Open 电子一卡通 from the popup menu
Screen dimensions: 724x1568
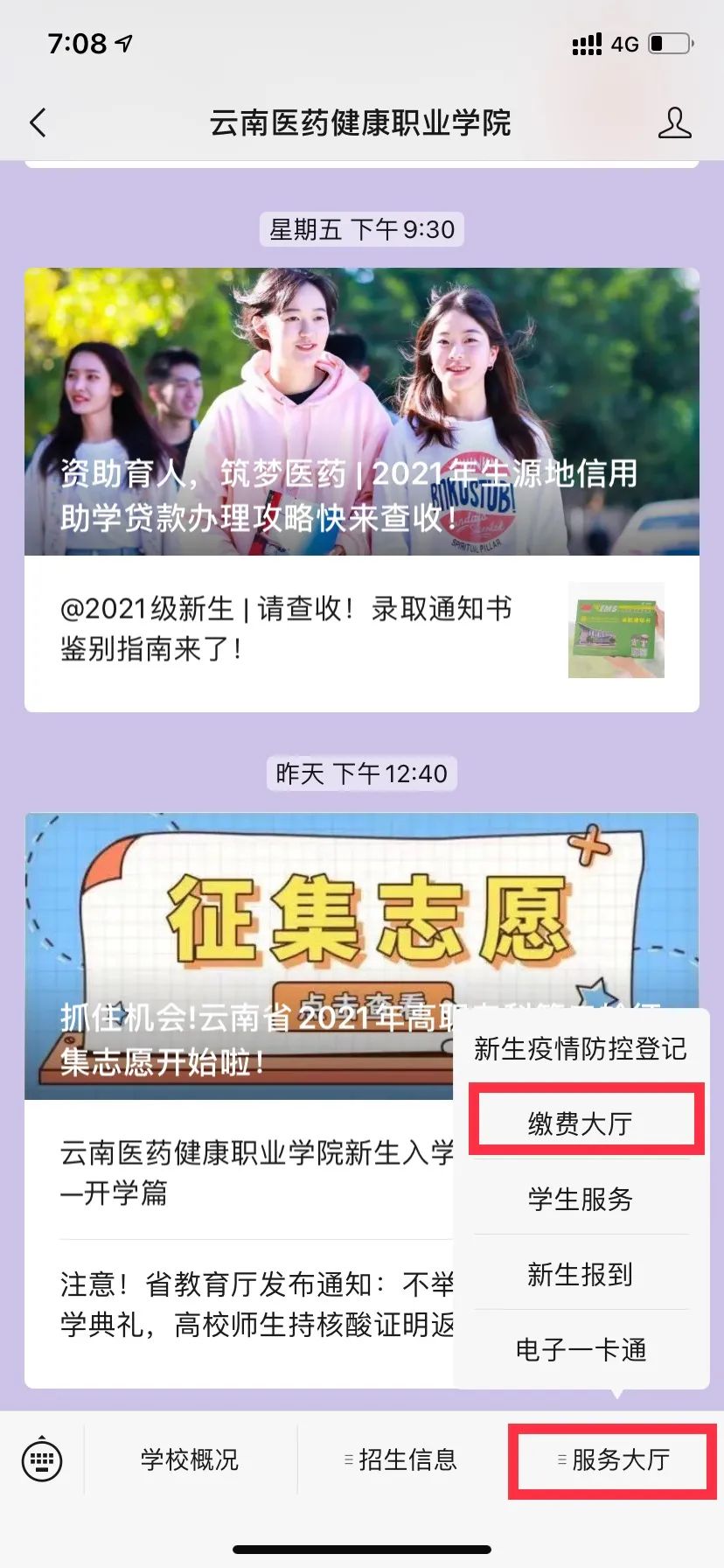(581, 1349)
